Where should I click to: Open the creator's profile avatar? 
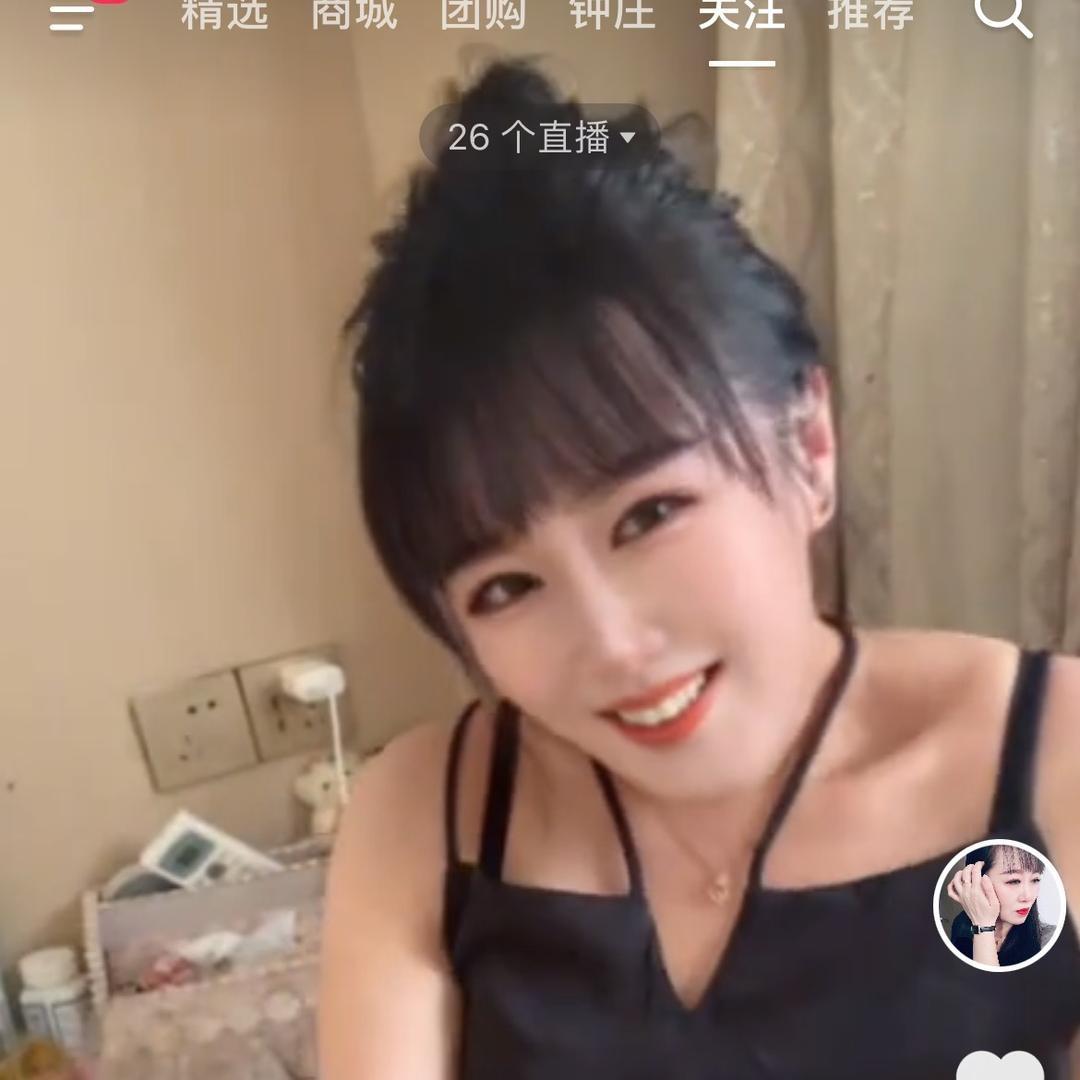point(999,906)
